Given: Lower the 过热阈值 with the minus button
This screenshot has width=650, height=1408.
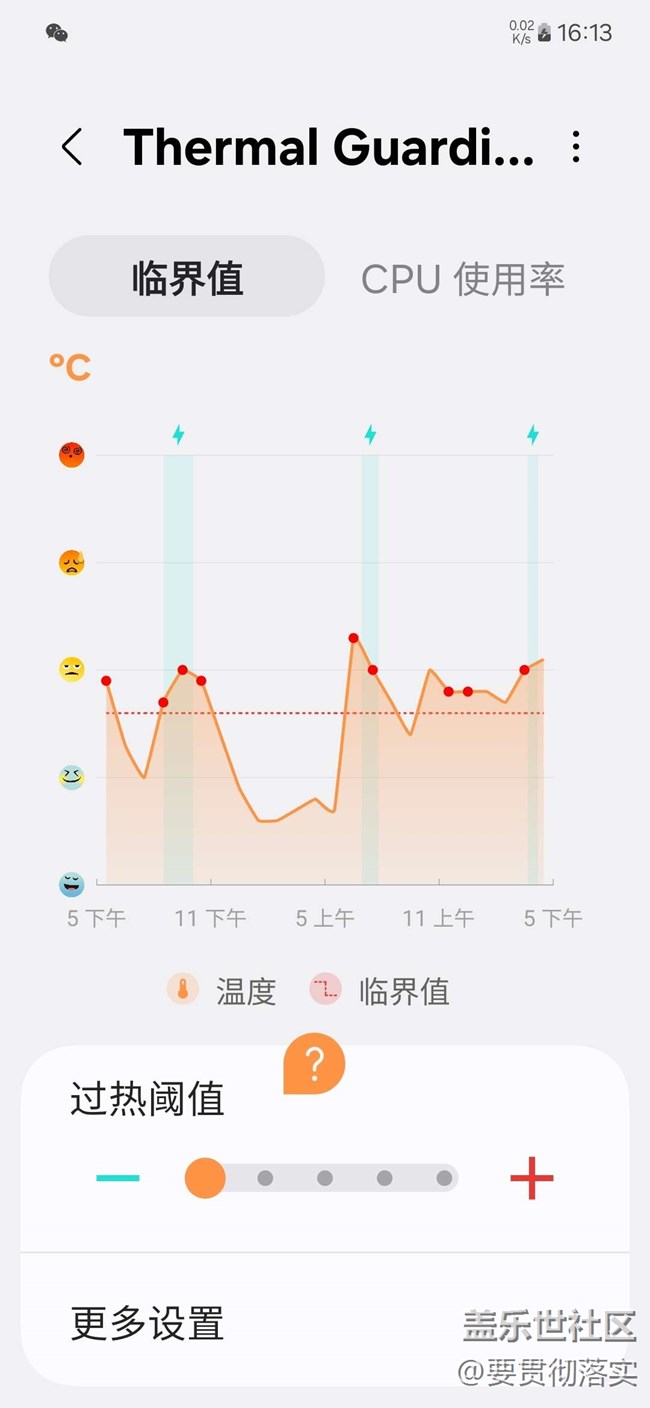Looking at the screenshot, I should pyautogui.click(x=118, y=1178).
